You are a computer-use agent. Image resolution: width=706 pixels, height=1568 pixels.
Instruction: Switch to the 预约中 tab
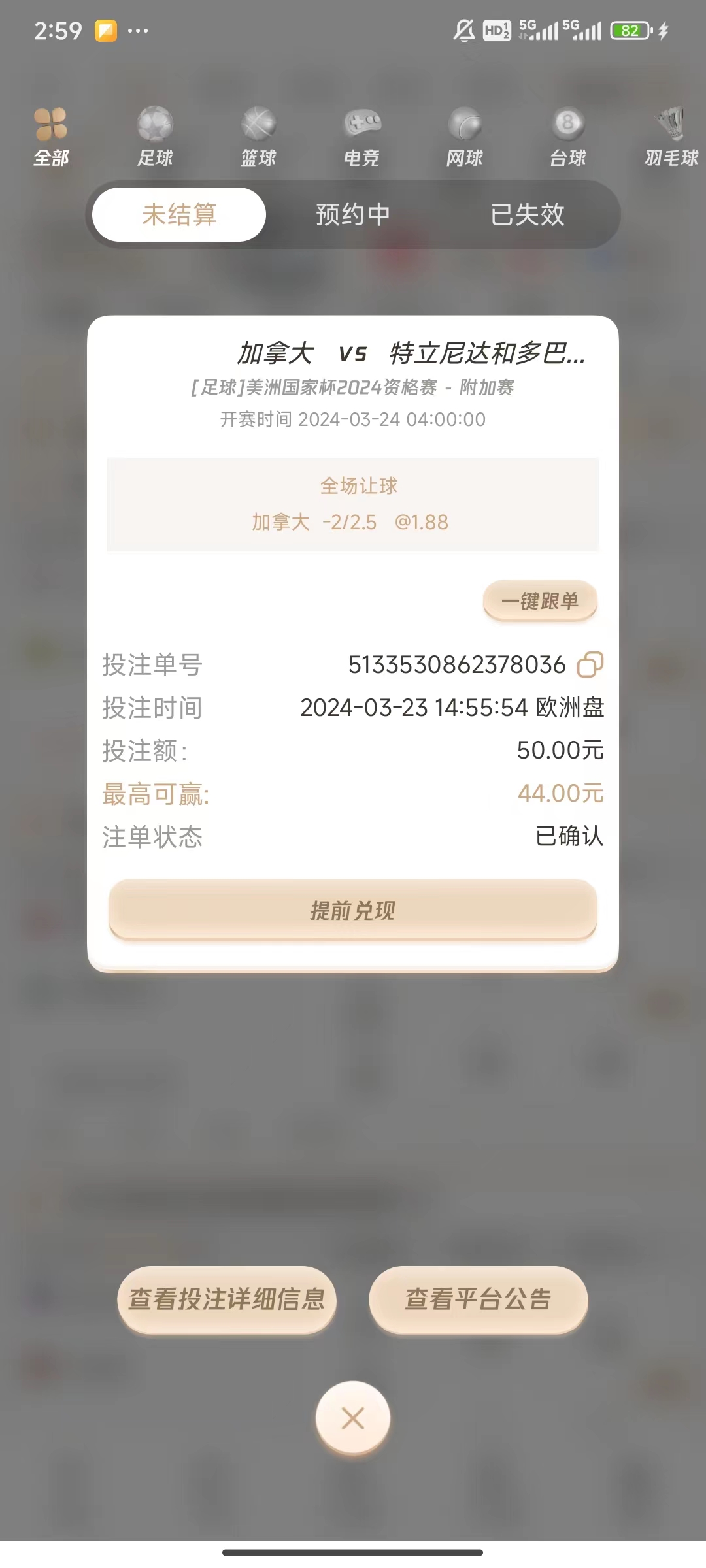[x=353, y=214]
